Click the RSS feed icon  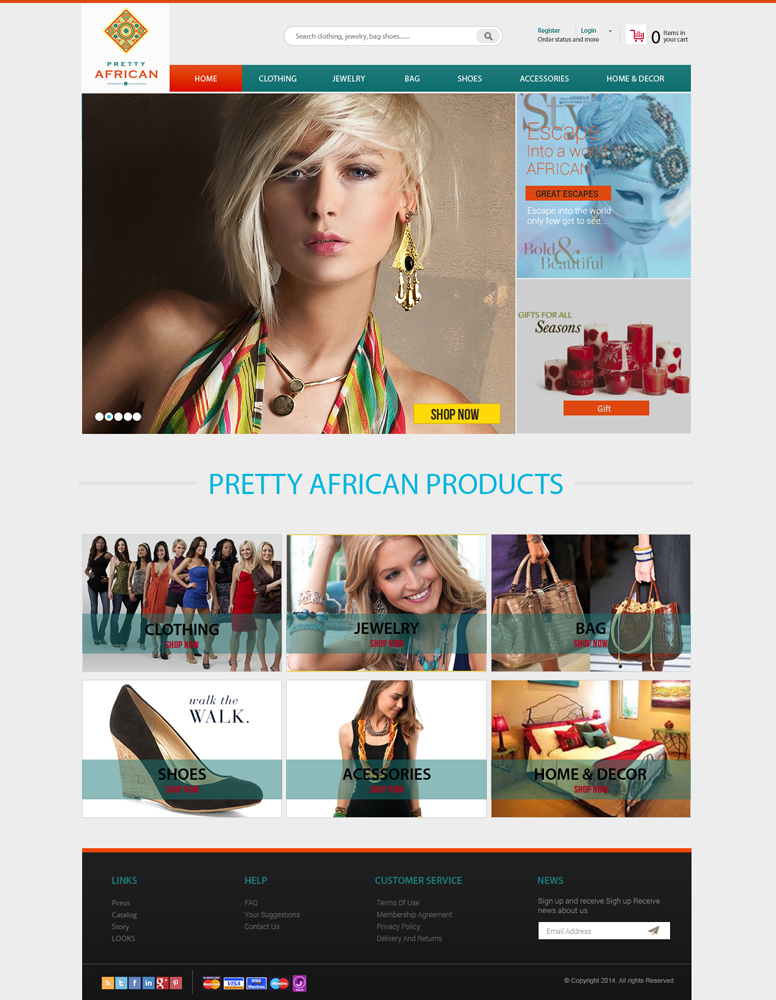pyautogui.click(x=107, y=983)
